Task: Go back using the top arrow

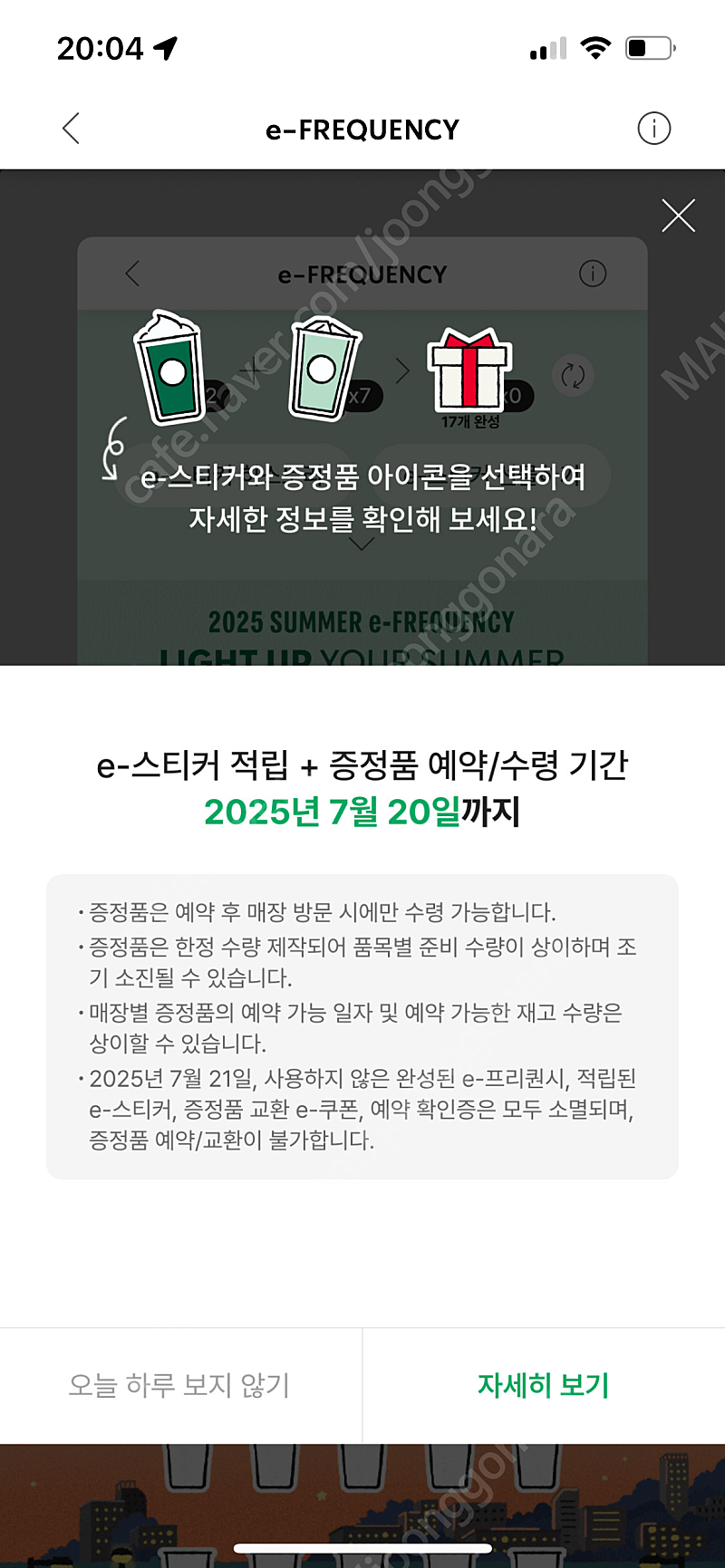Action: (x=72, y=129)
